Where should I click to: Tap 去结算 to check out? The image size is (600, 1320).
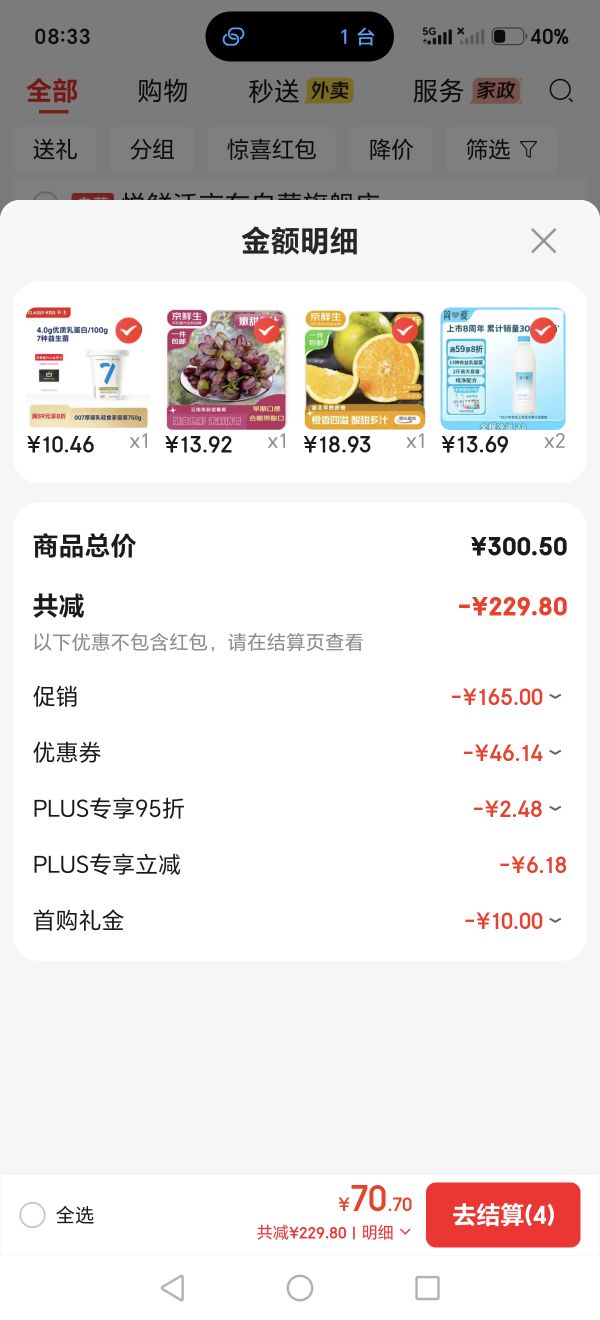click(x=503, y=1215)
